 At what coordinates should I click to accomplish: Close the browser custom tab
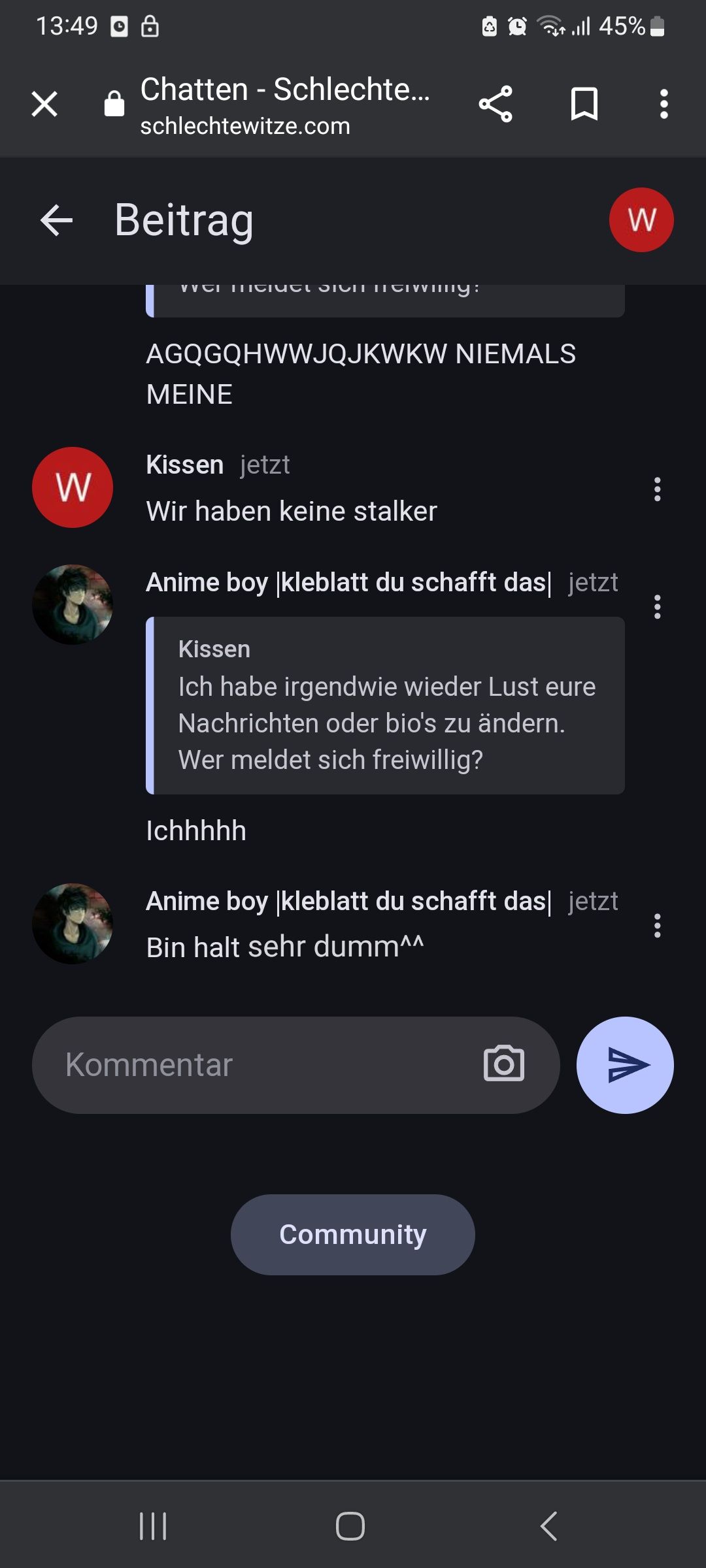(44, 104)
